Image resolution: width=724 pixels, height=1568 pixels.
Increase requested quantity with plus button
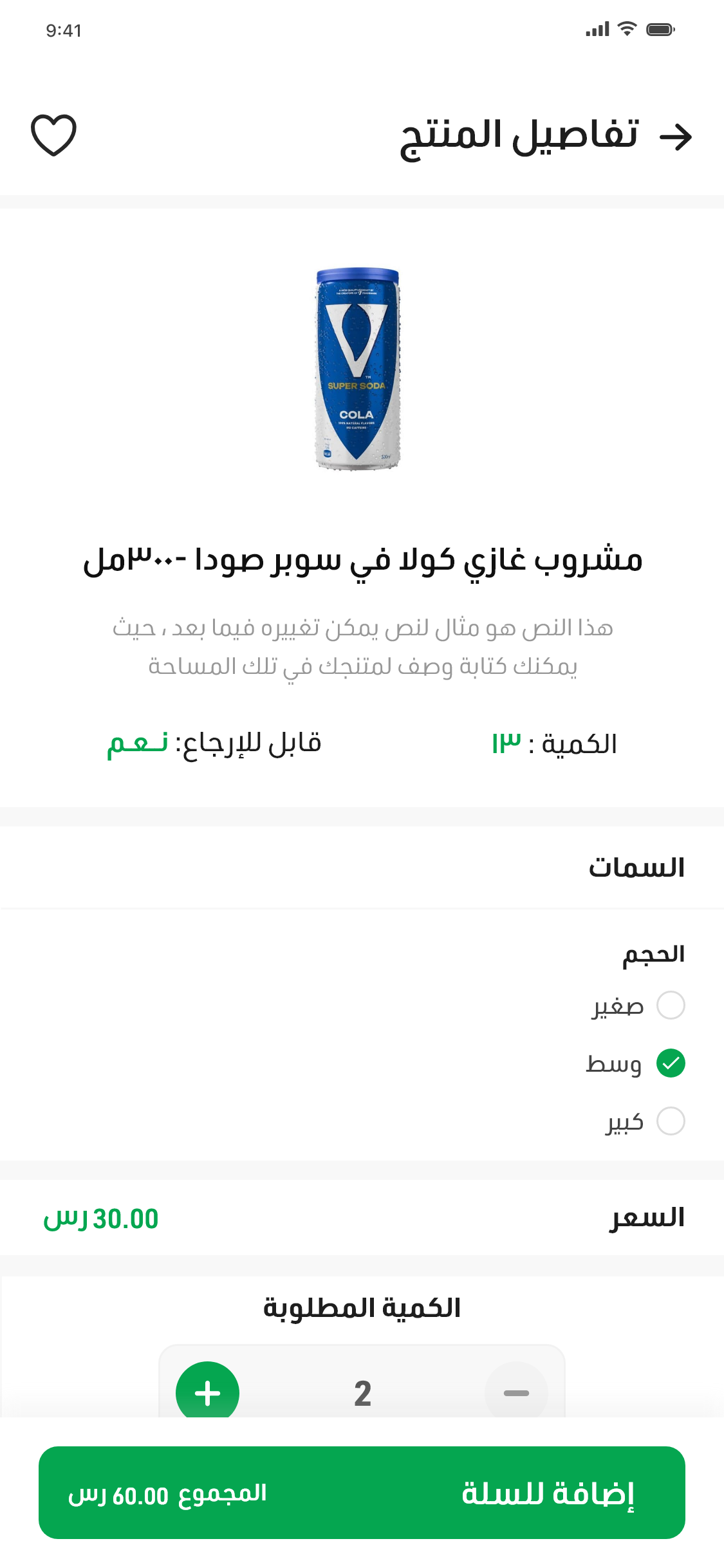tap(207, 1392)
